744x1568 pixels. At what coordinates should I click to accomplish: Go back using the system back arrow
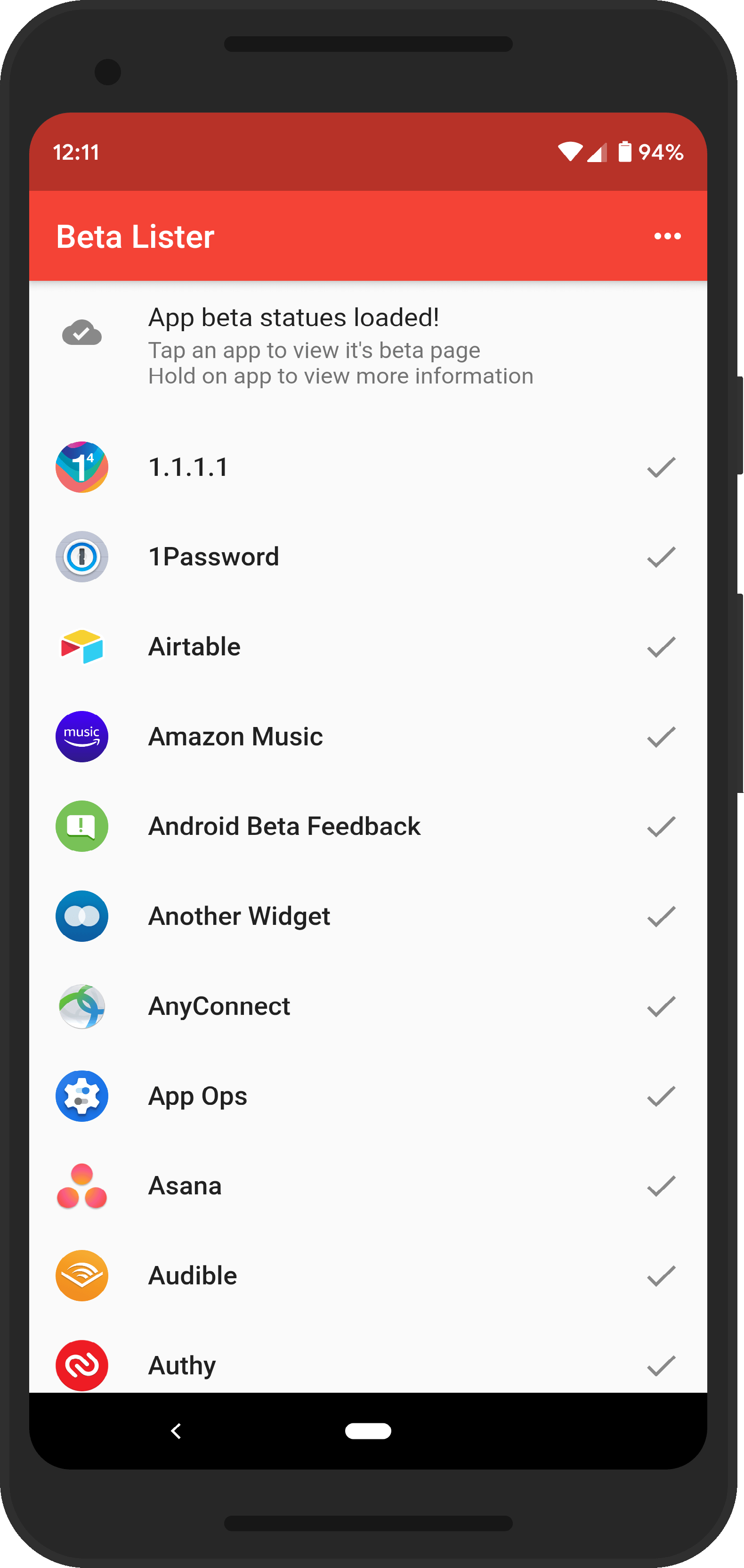(177, 1431)
